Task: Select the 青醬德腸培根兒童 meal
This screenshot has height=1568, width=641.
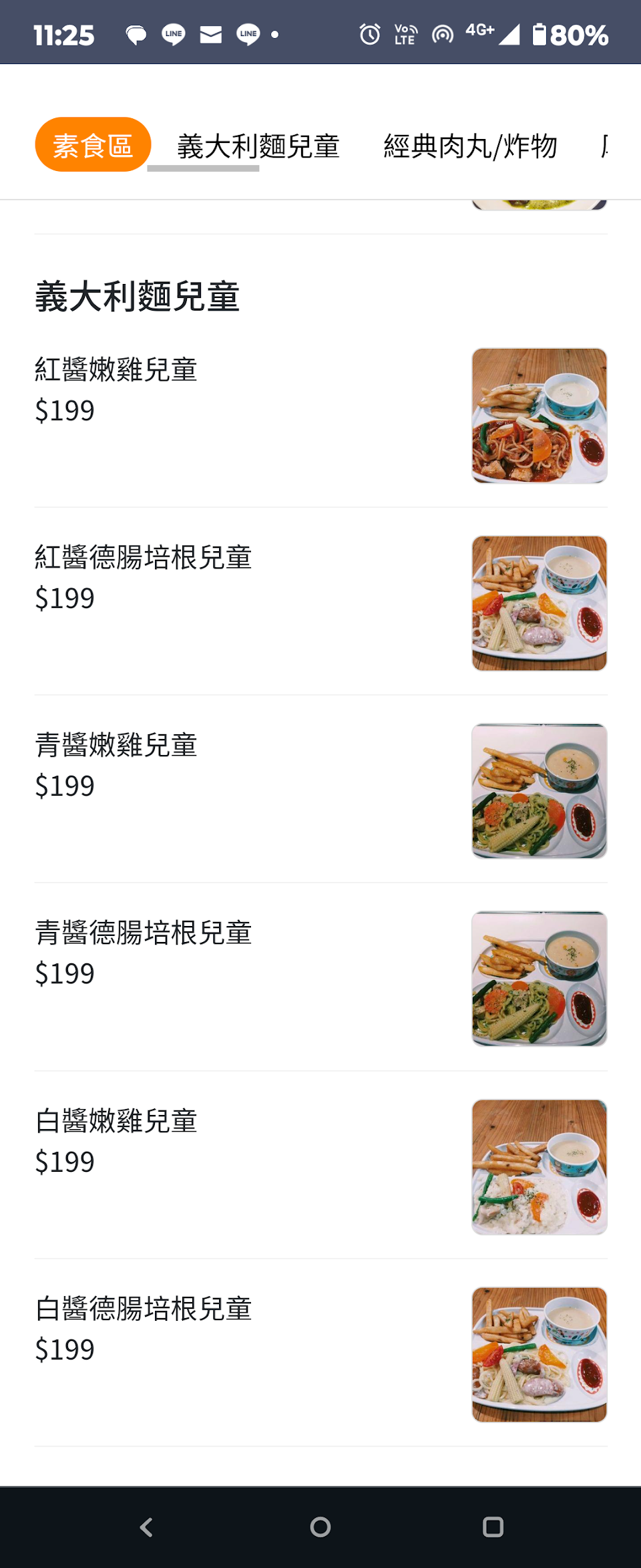Action: point(143,933)
